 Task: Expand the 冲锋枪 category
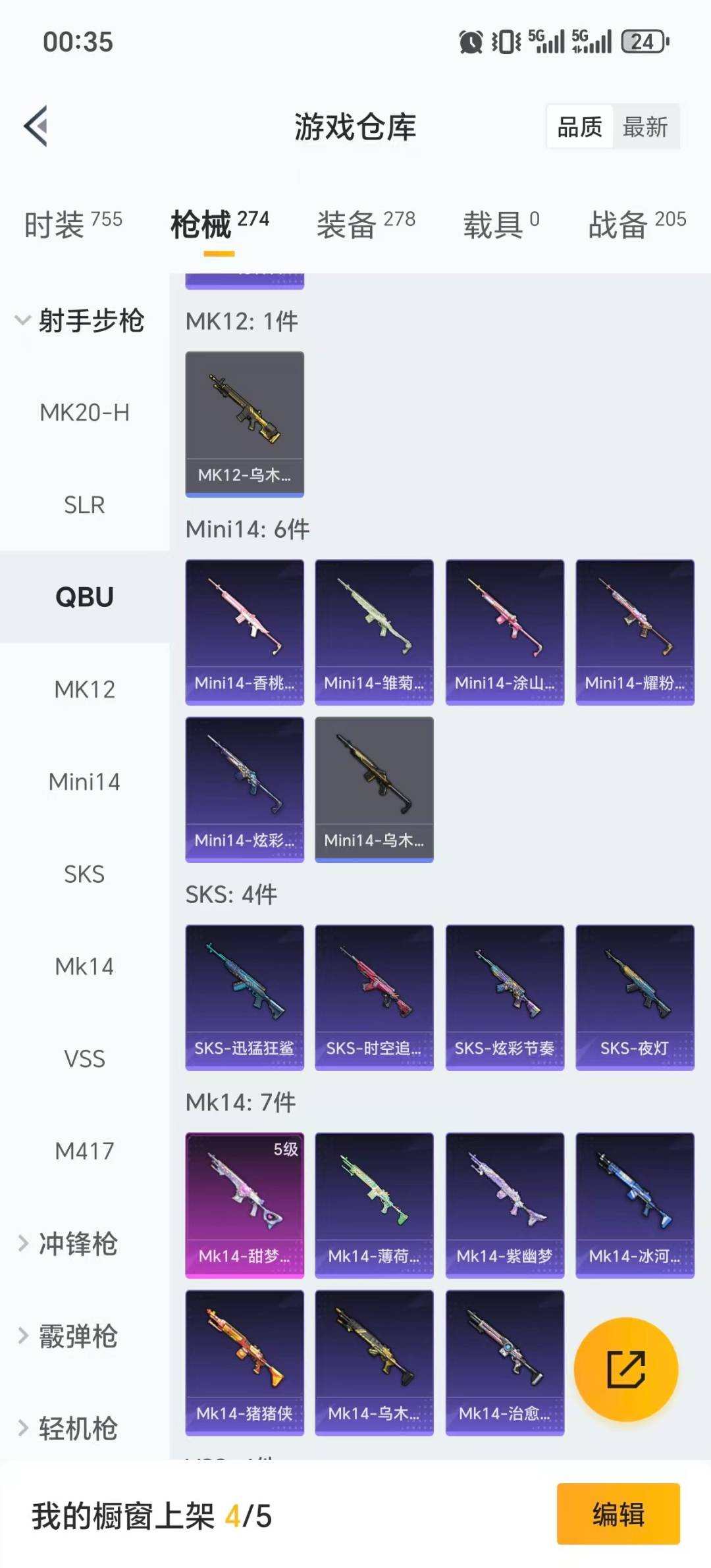coord(77,1243)
